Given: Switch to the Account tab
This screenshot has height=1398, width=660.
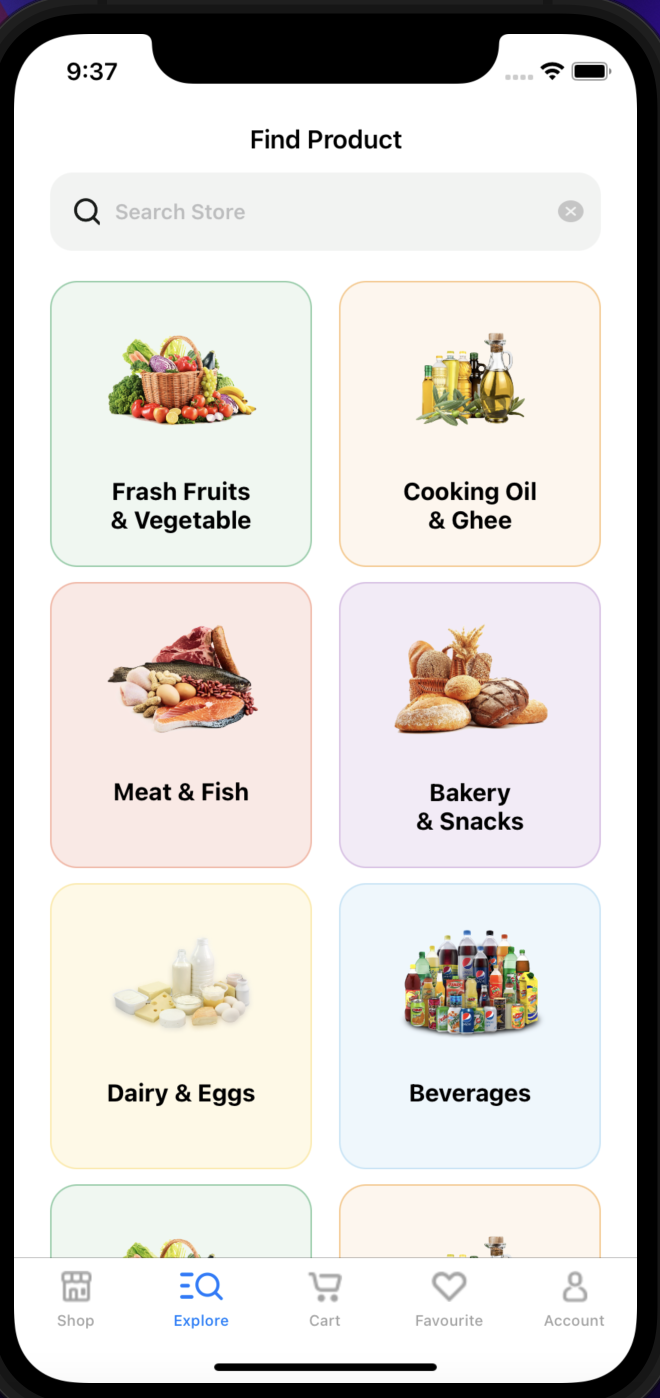Looking at the screenshot, I should point(574,1299).
